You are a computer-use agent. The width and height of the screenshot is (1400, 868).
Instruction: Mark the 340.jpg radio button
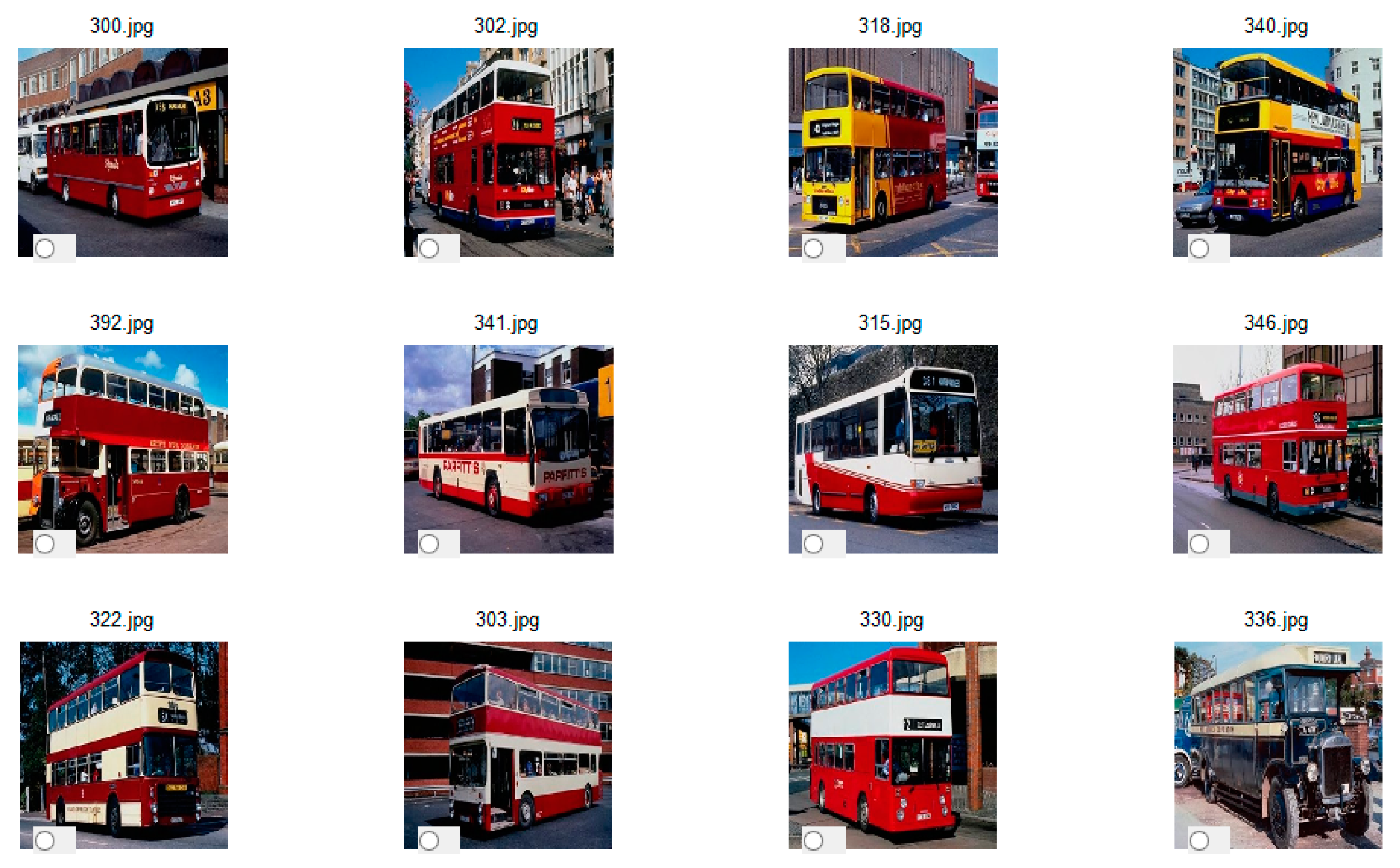click(1199, 249)
